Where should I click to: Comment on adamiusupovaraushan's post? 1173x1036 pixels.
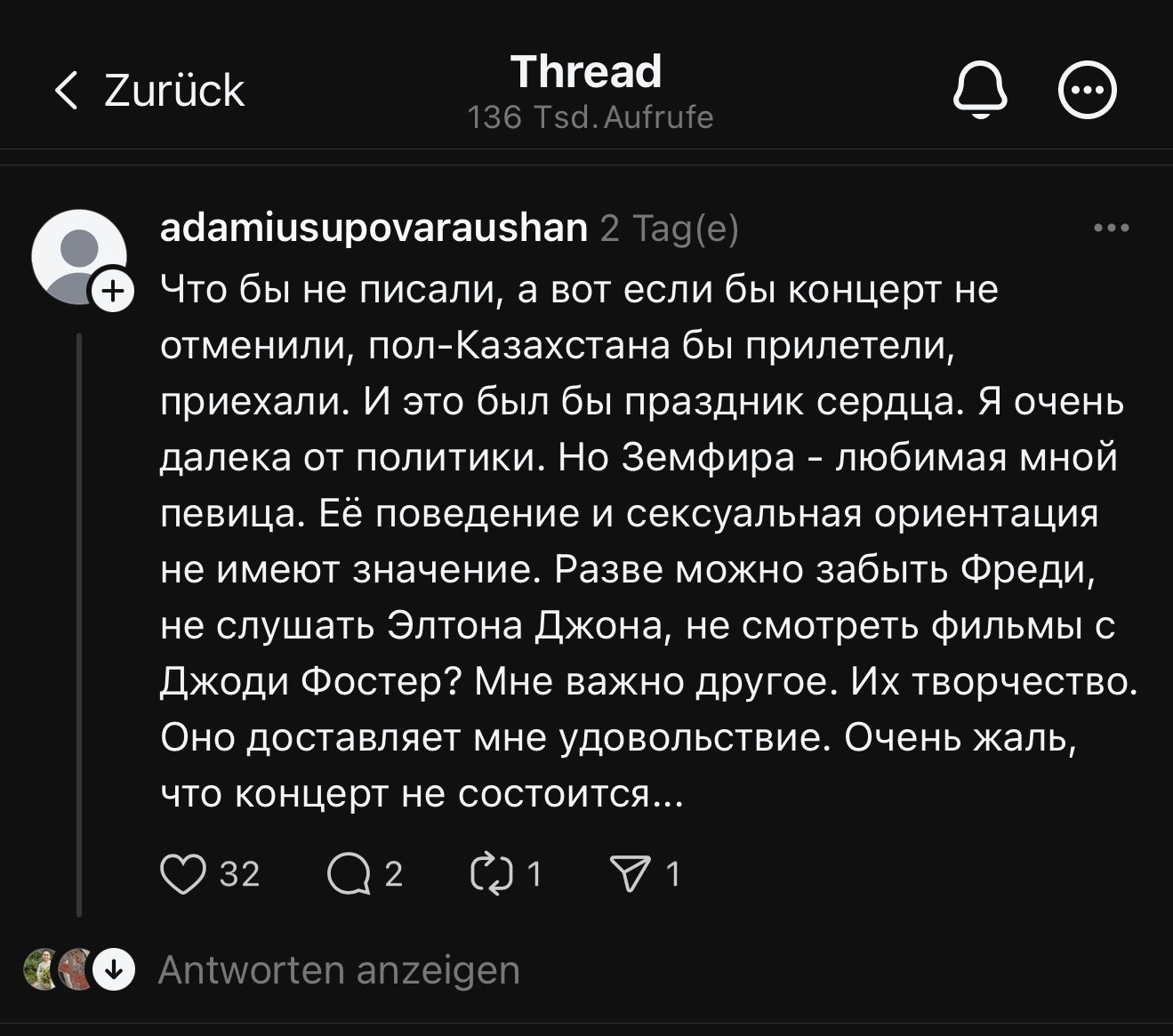349,873
